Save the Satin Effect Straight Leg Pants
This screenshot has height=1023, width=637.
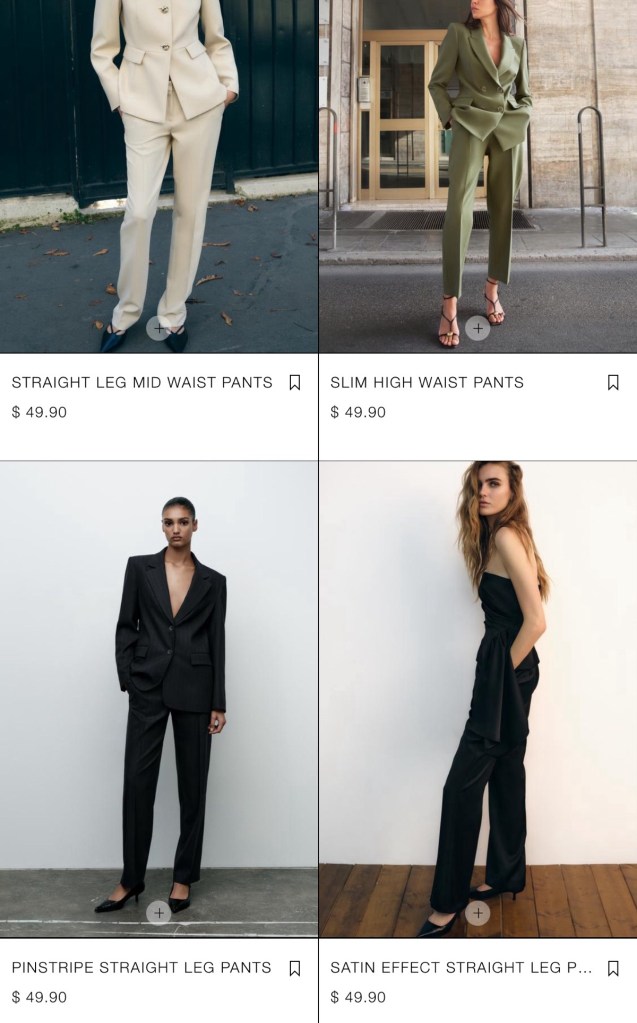(x=613, y=968)
